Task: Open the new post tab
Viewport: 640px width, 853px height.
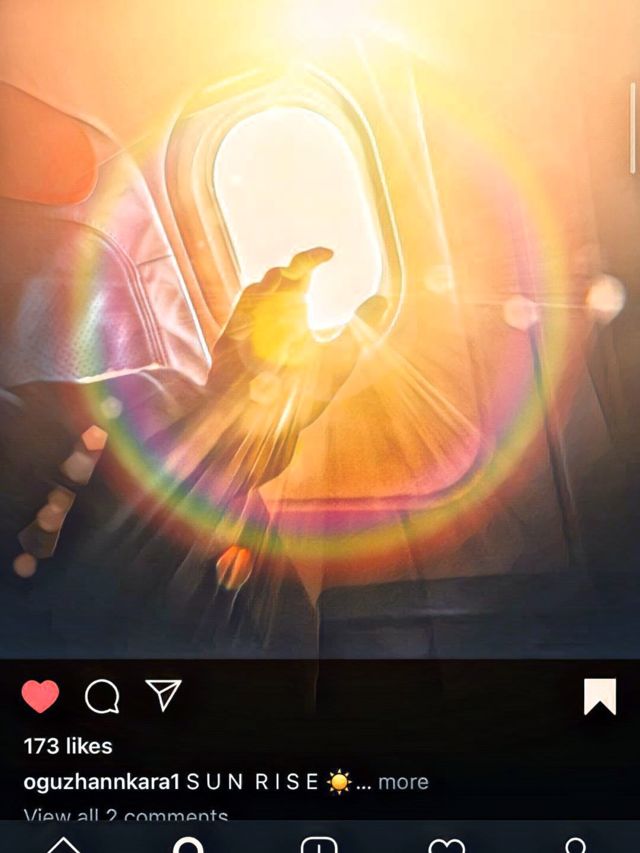Action: [x=319, y=845]
